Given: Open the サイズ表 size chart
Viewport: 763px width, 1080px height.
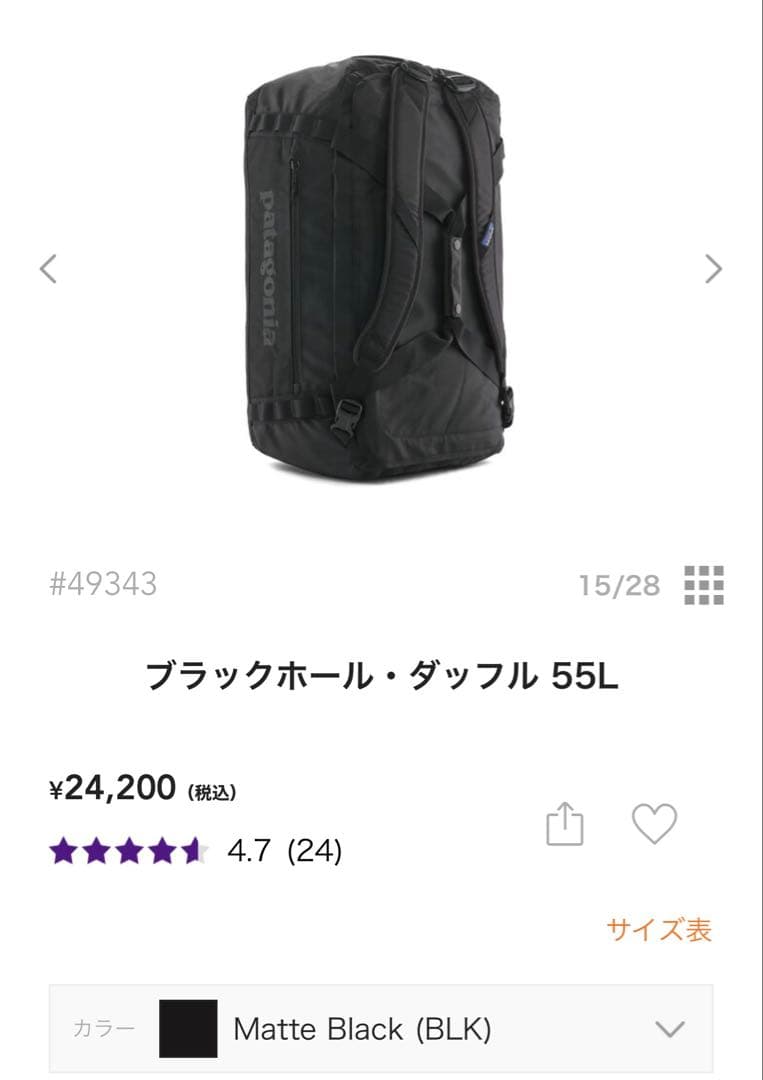Looking at the screenshot, I should pos(659,928).
